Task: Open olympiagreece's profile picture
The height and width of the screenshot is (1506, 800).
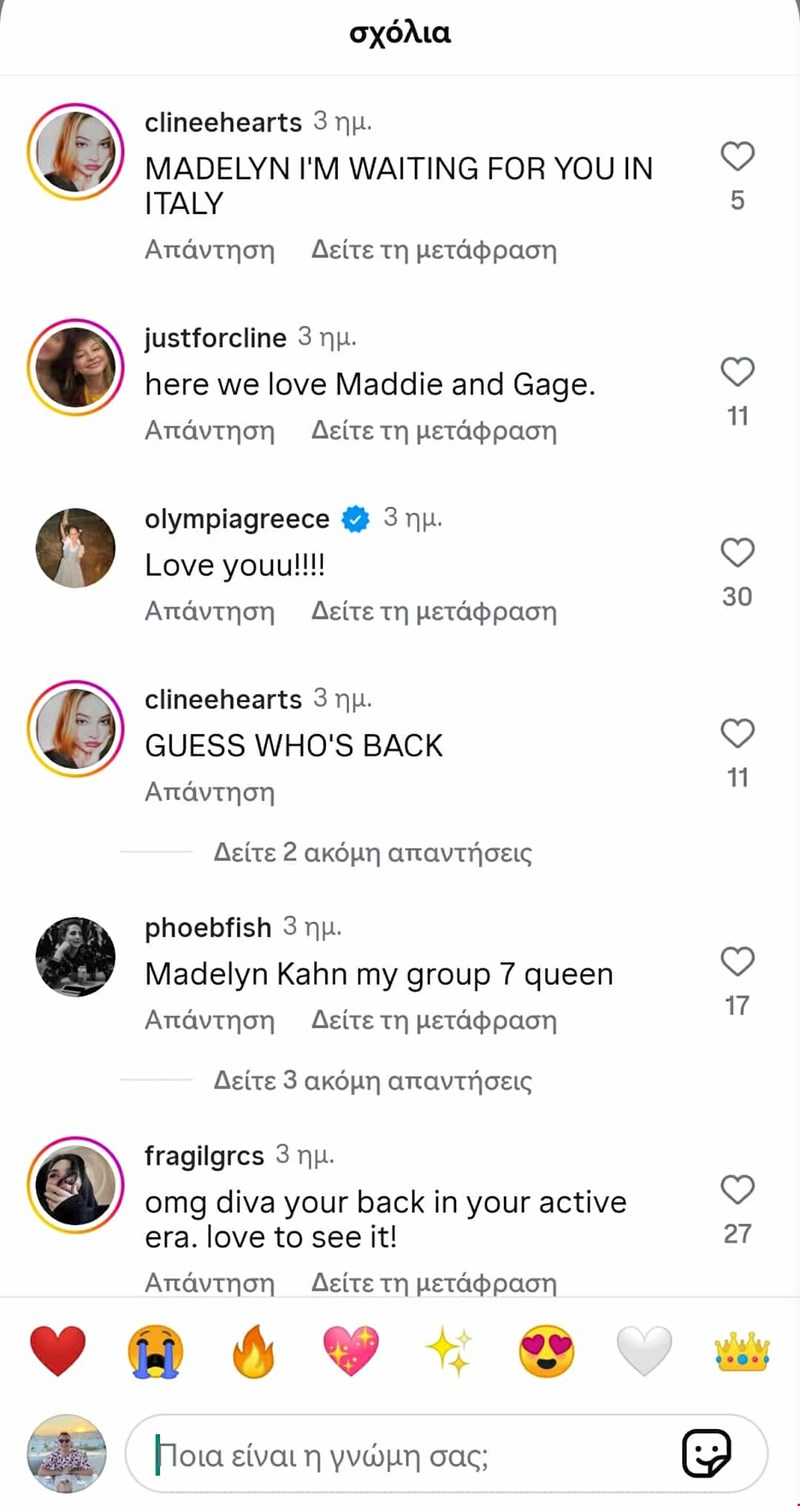Action: 75,548
